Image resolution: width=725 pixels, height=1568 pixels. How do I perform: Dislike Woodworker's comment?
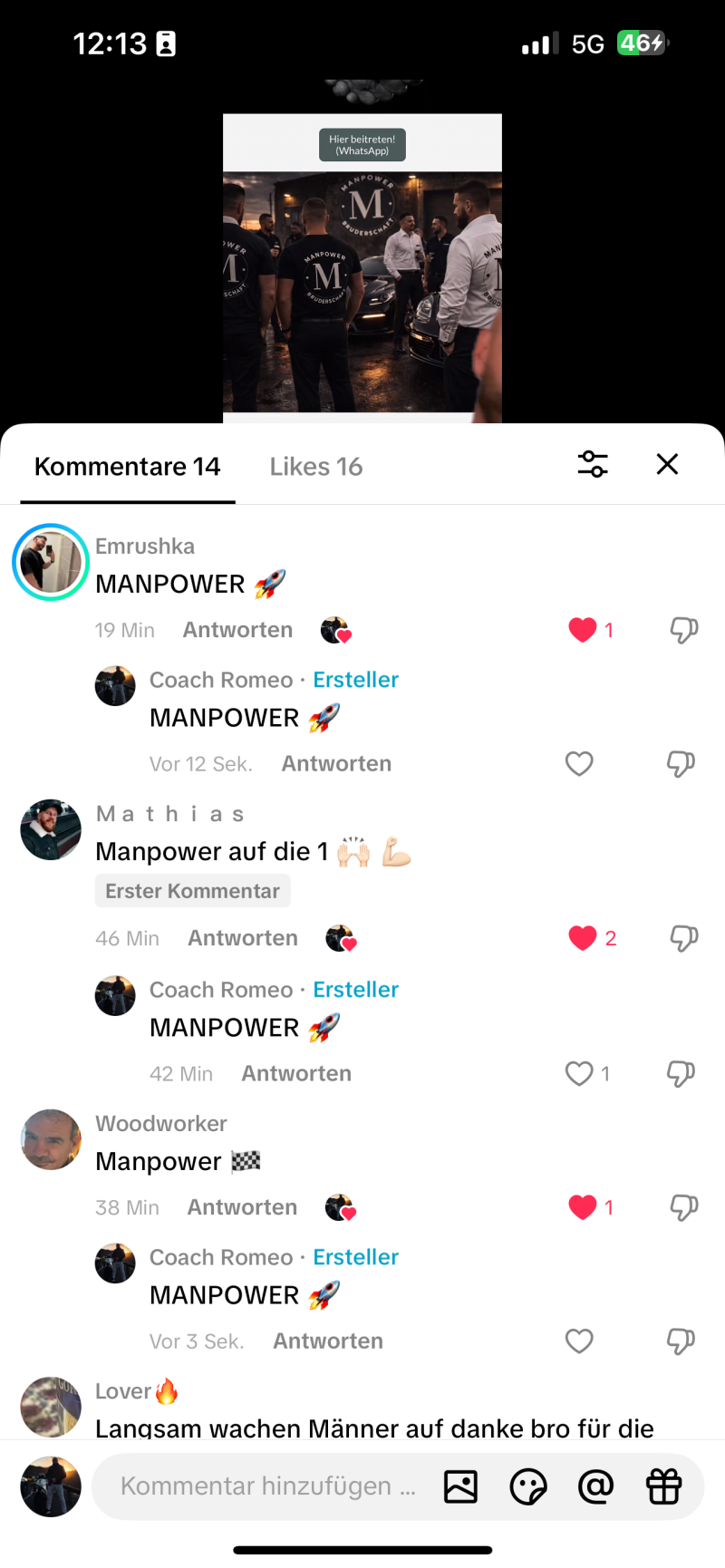coord(683,1207)
